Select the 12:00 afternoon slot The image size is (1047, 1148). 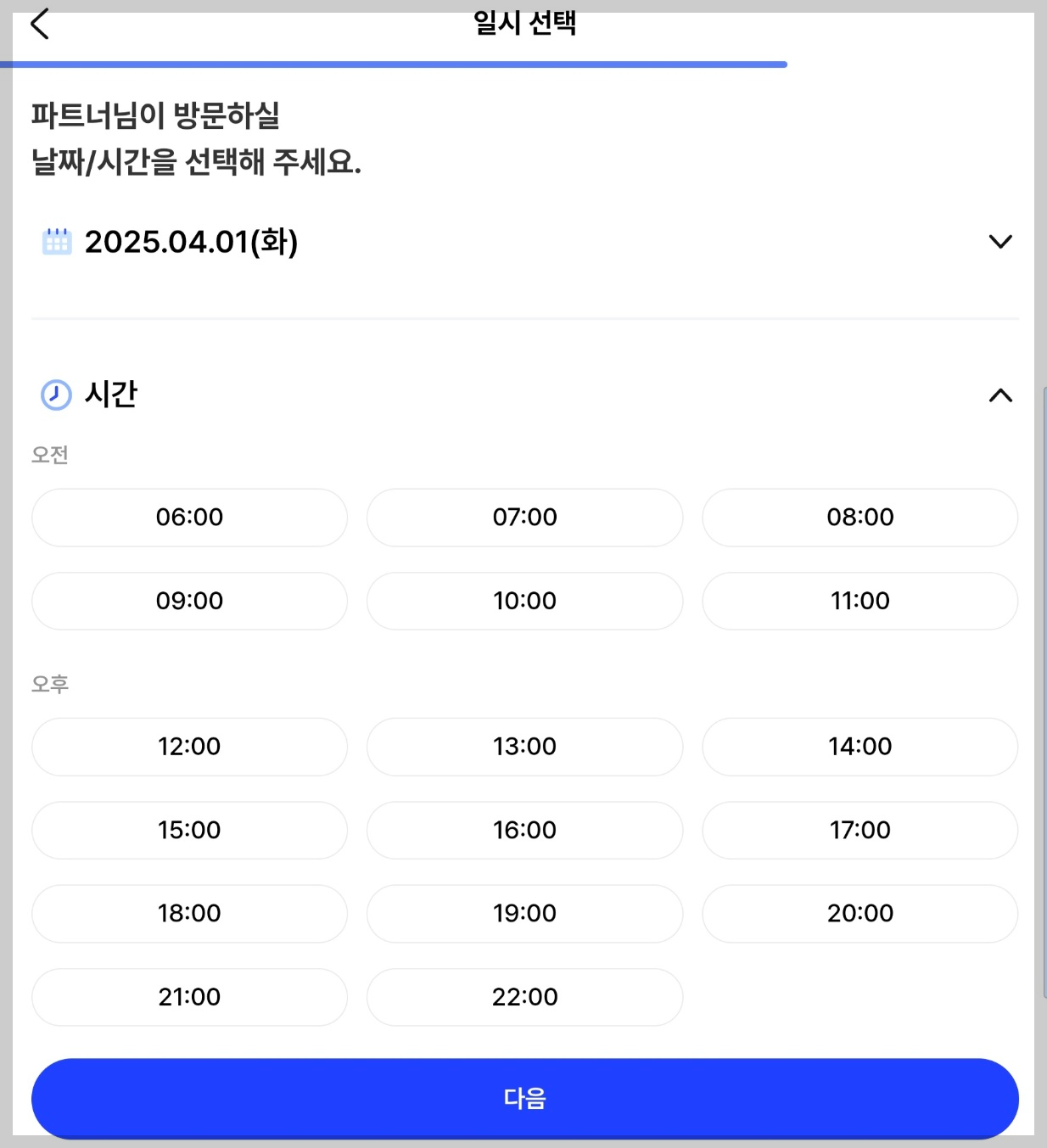[189, 747]
